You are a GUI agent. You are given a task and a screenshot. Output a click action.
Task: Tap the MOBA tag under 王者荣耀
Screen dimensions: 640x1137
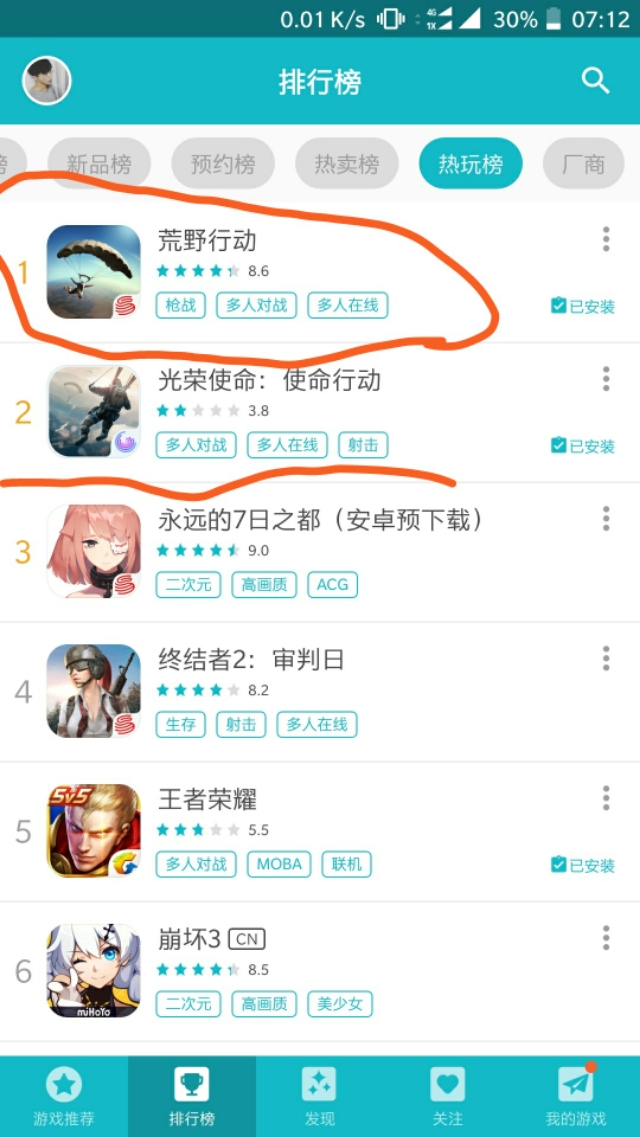279,864
